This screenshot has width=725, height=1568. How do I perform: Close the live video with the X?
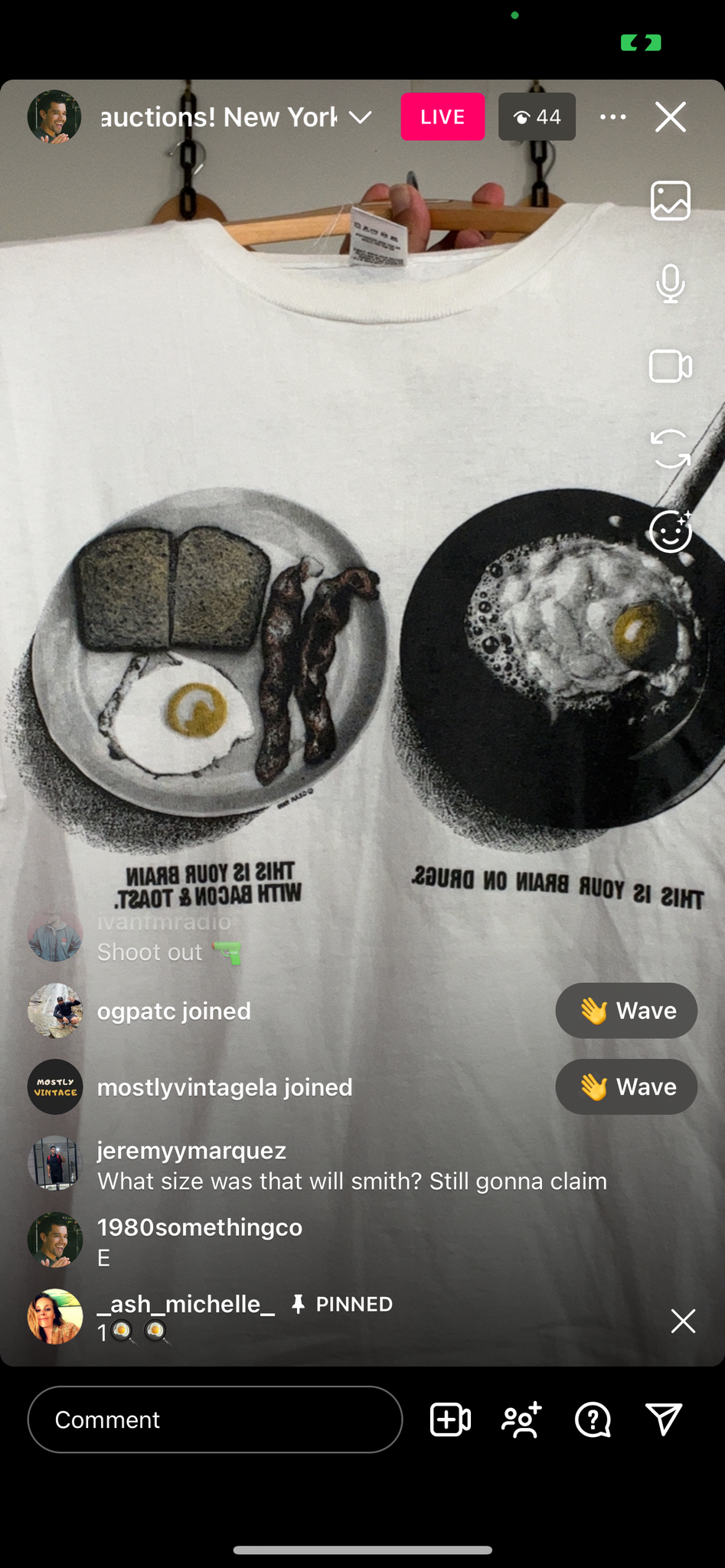click(x=670, y=117)
